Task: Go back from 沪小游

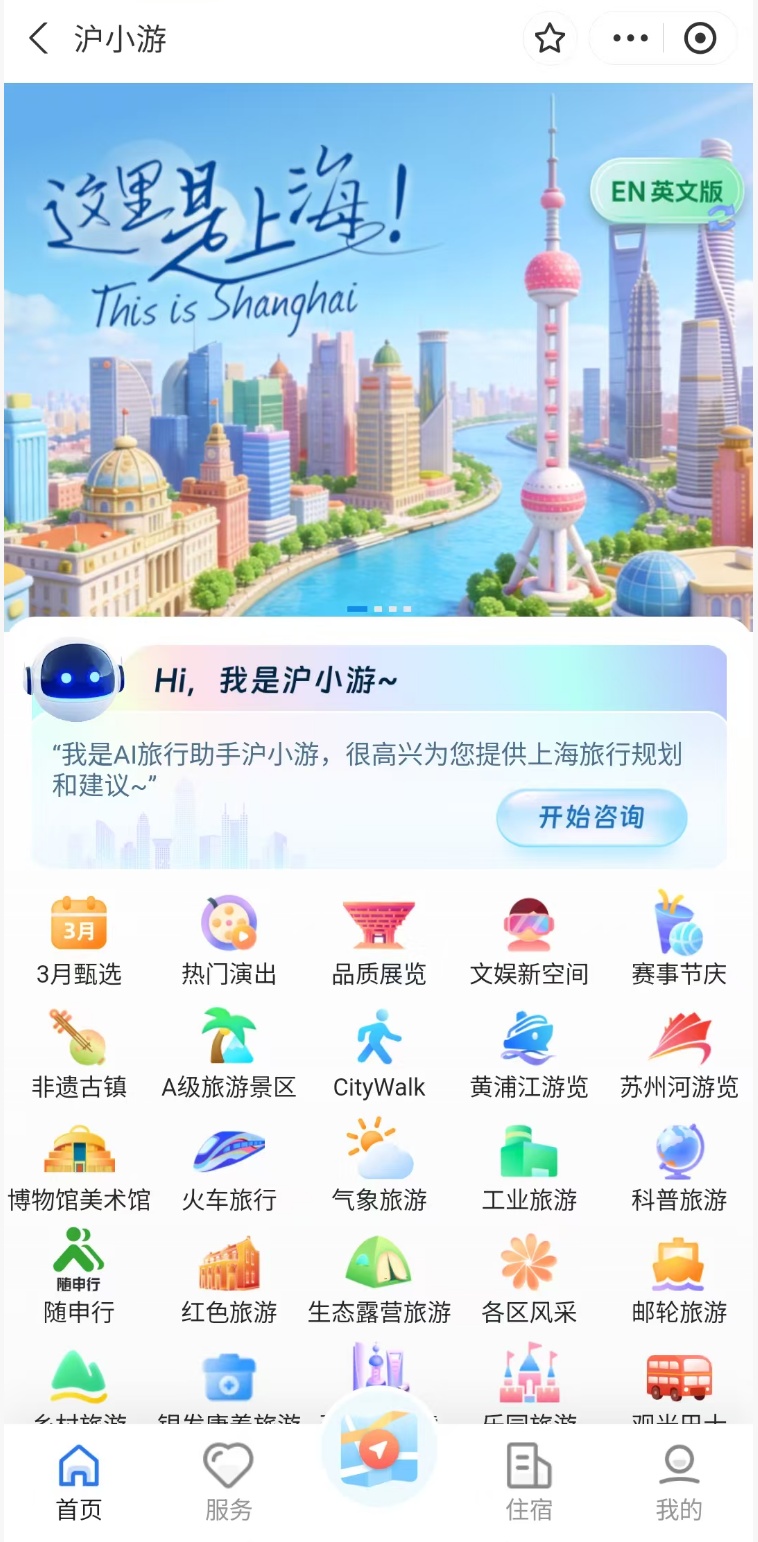Action: 38,39
